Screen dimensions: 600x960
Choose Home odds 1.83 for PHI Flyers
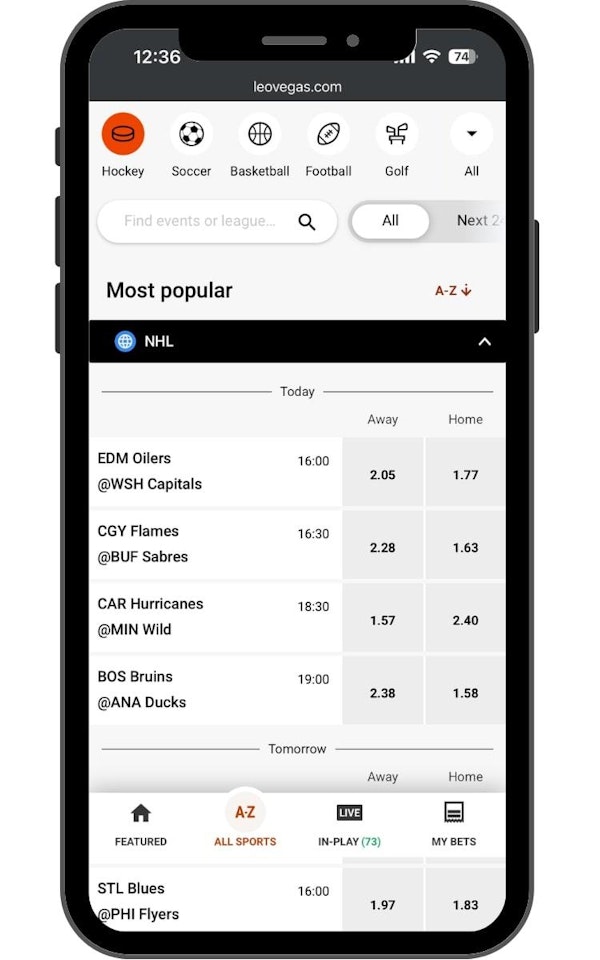point(465,904)
